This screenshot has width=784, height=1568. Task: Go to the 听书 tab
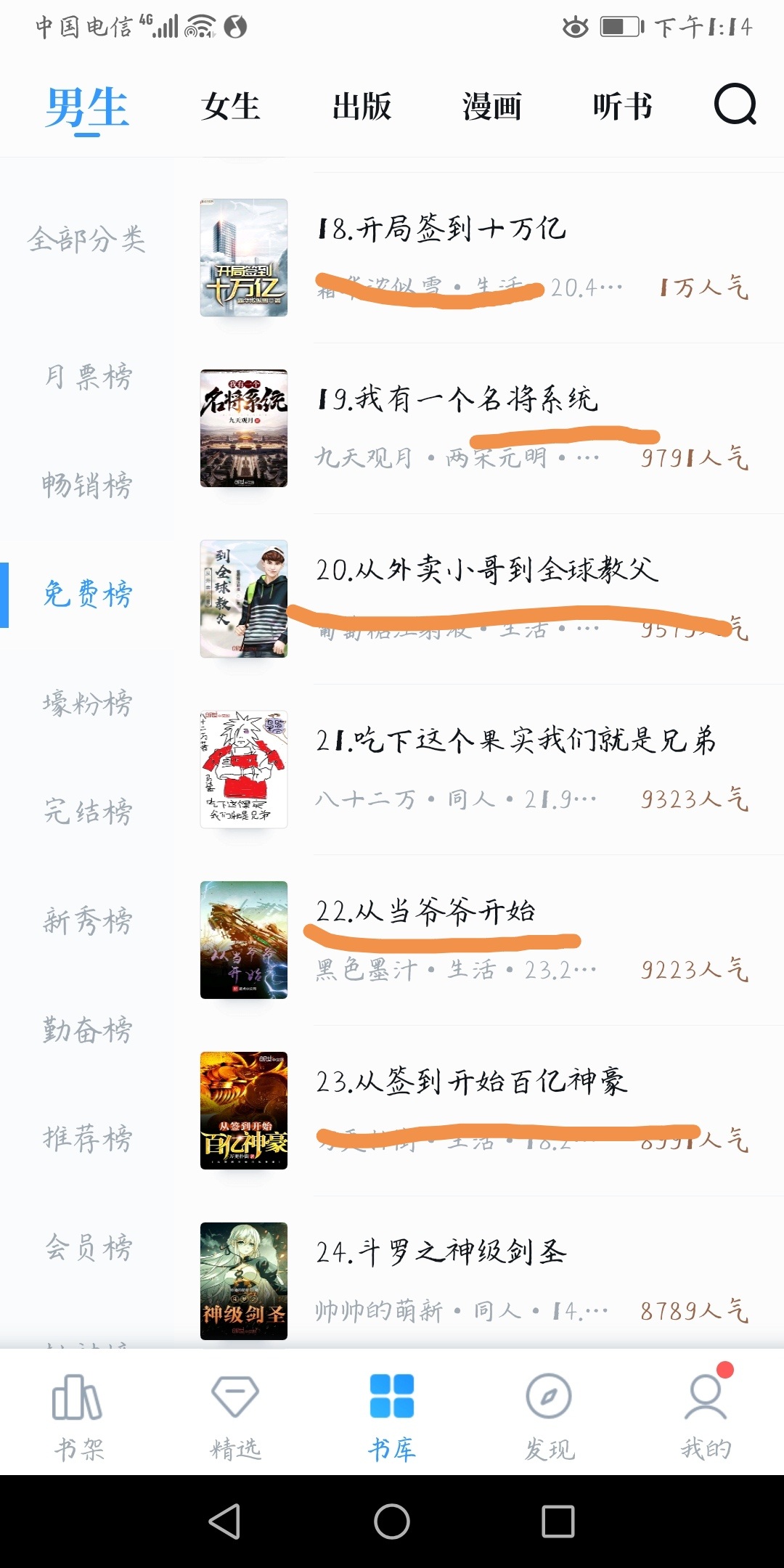point(622,107)
